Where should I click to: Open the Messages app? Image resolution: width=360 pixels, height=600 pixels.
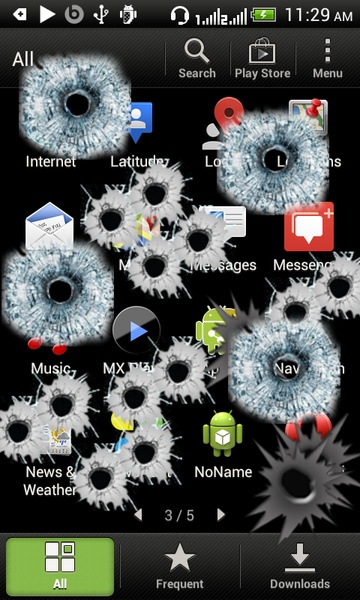[x=223, y=237]
